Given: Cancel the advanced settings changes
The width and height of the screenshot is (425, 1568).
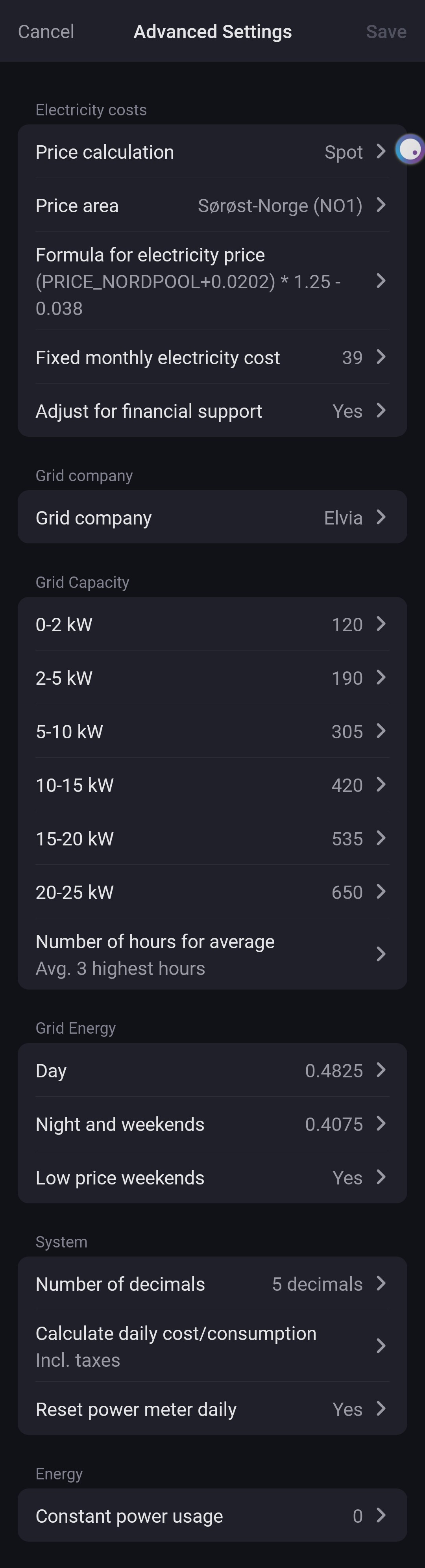Looking at the screenshot, I should coord(46,32).
